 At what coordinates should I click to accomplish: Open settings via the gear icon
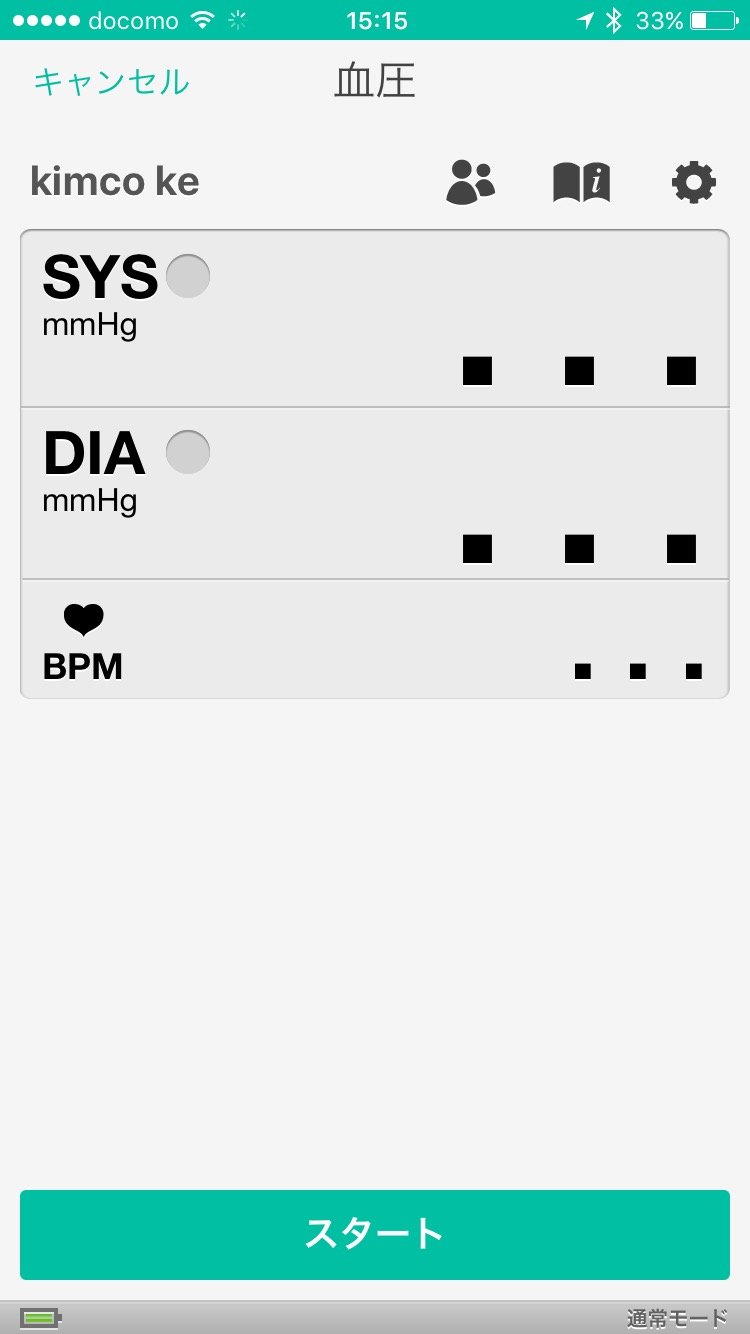coord(693,183)
